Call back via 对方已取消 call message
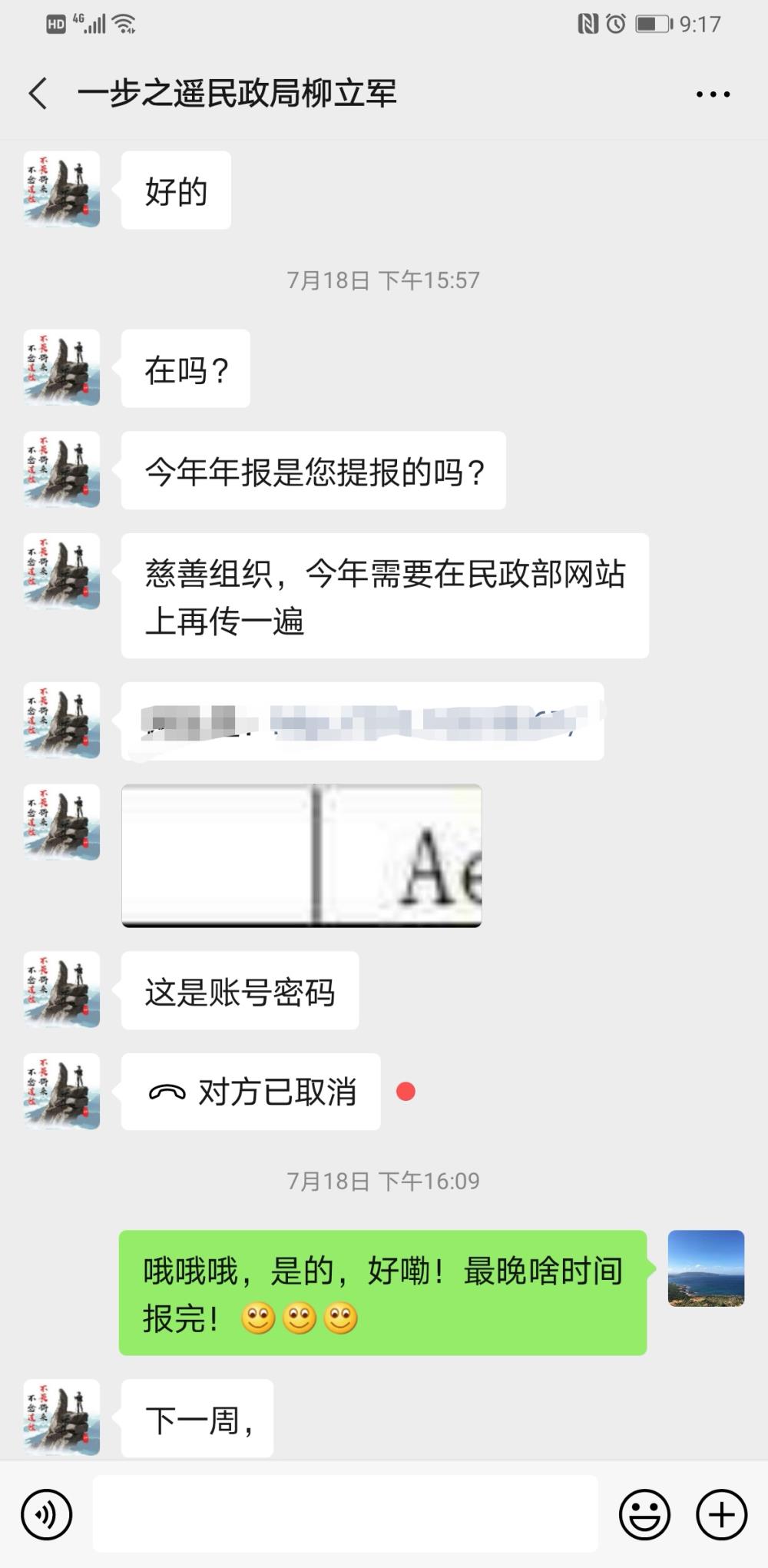The width and height of the screenshot is (768, 1568). (251, 1092)
